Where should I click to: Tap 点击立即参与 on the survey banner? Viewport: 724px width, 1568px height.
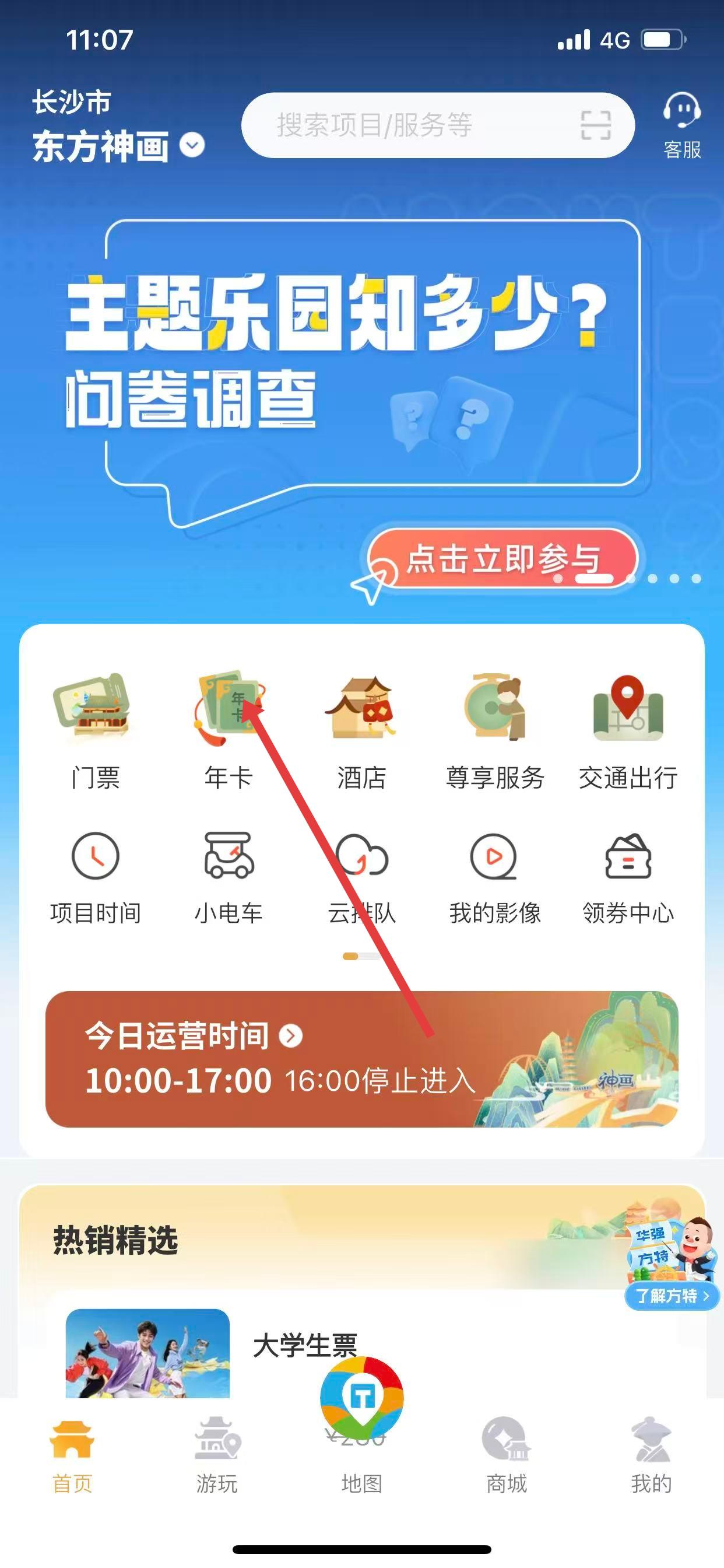point(502,558)
